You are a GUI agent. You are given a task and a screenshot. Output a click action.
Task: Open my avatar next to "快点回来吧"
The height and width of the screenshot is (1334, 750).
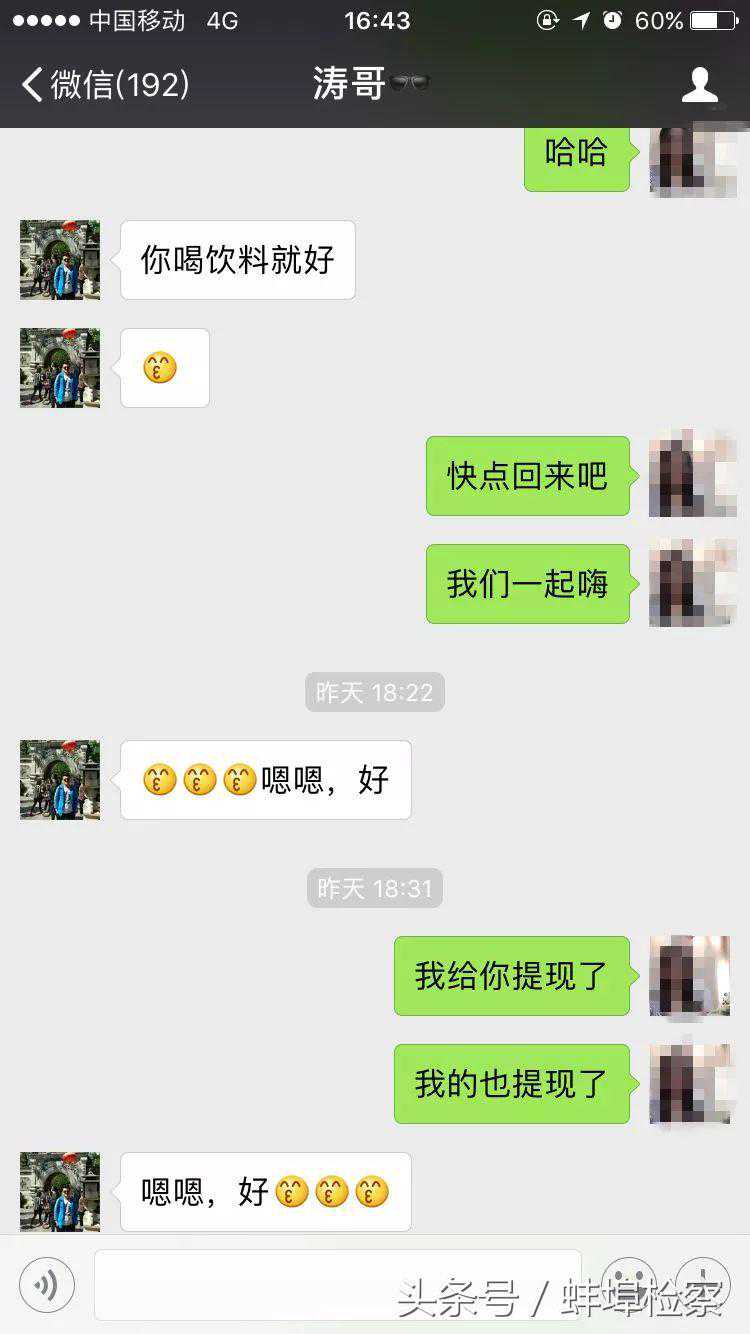coord(692,476)
